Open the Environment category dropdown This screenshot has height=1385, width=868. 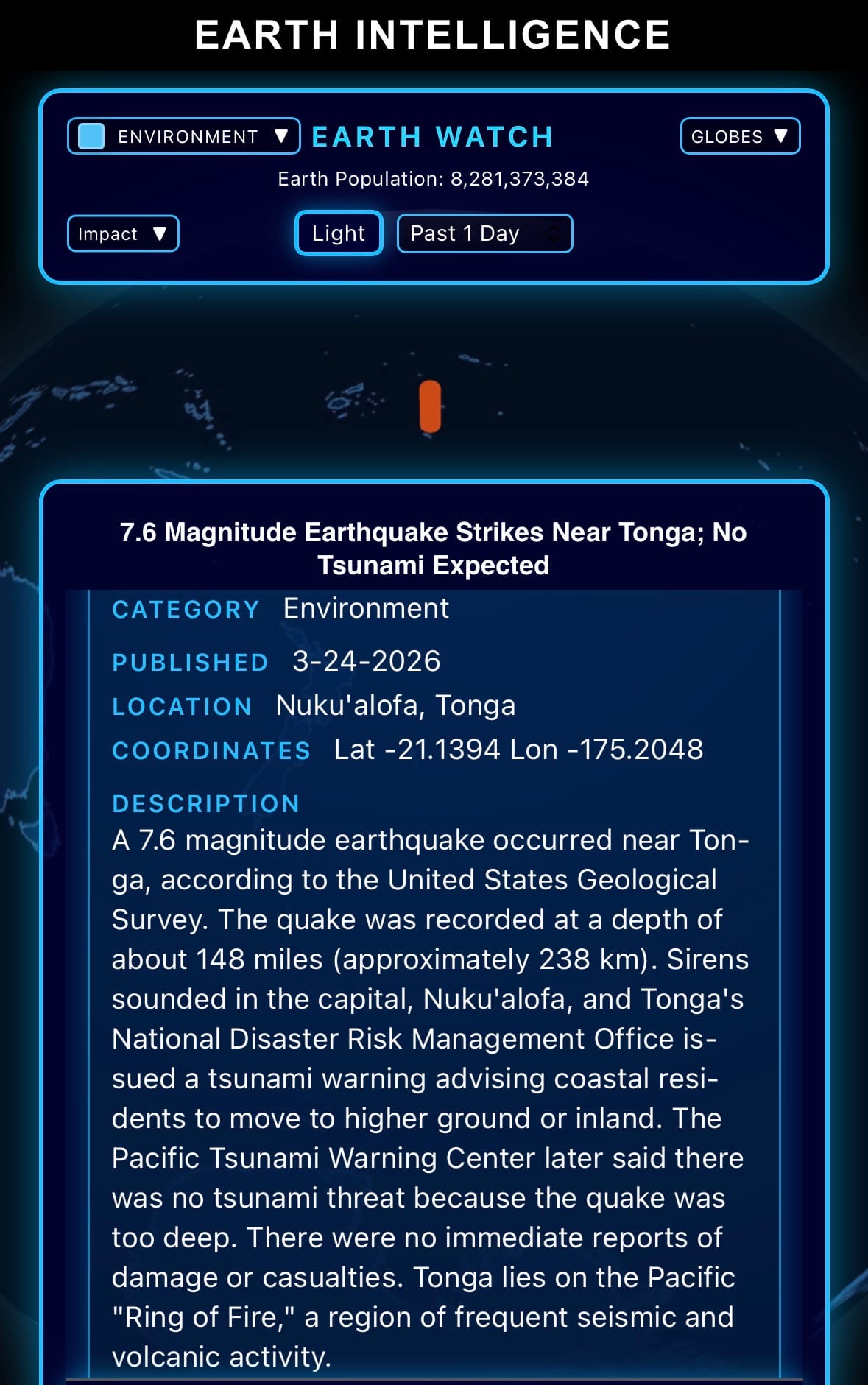(184, 136)
